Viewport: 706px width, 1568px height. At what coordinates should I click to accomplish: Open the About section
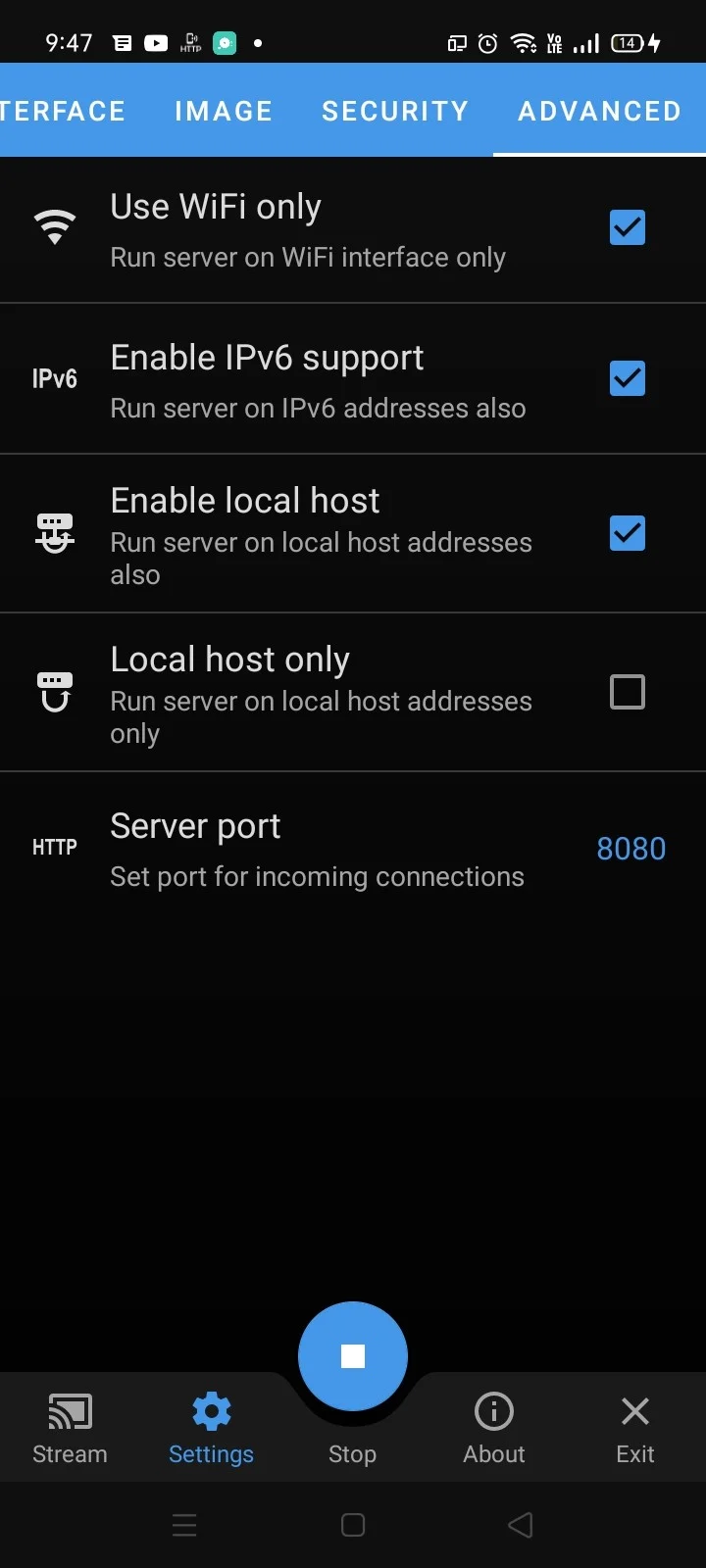[x=494, y=1429]
